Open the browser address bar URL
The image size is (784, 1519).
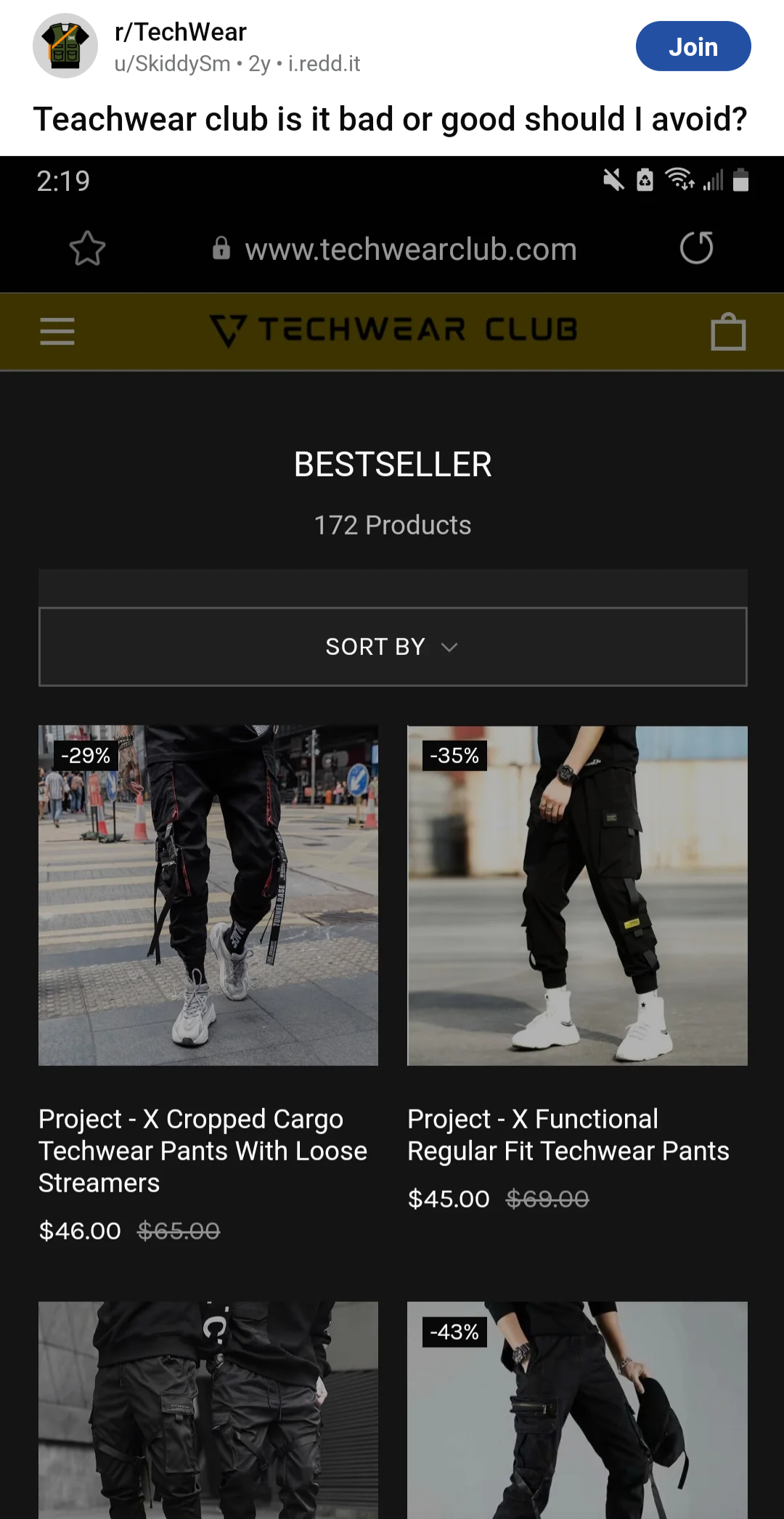coord(411,248)
